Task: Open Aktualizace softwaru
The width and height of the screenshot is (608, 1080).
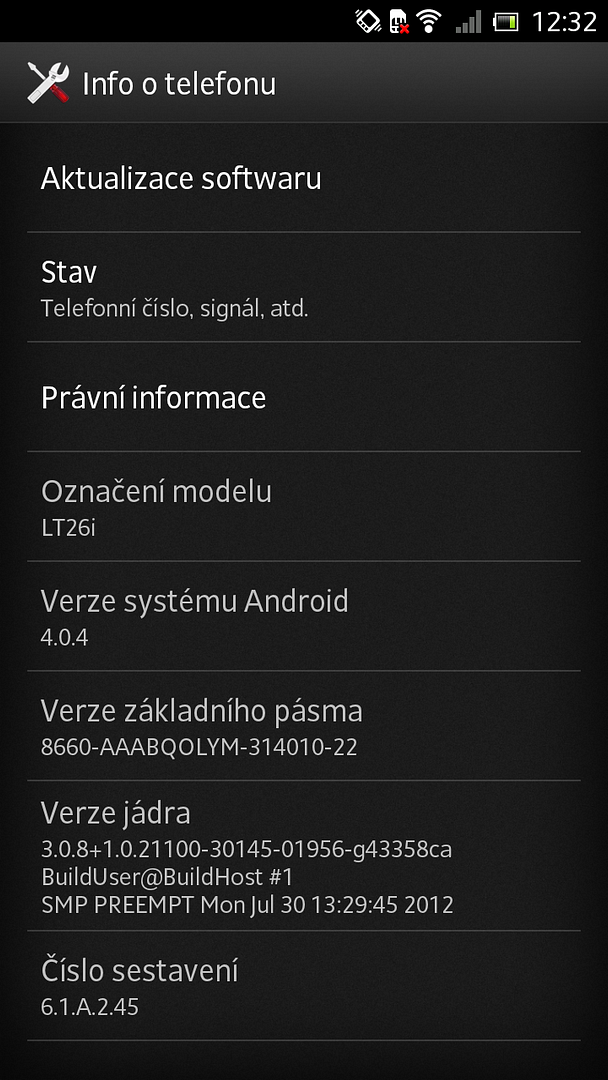Action: [304, 179]
